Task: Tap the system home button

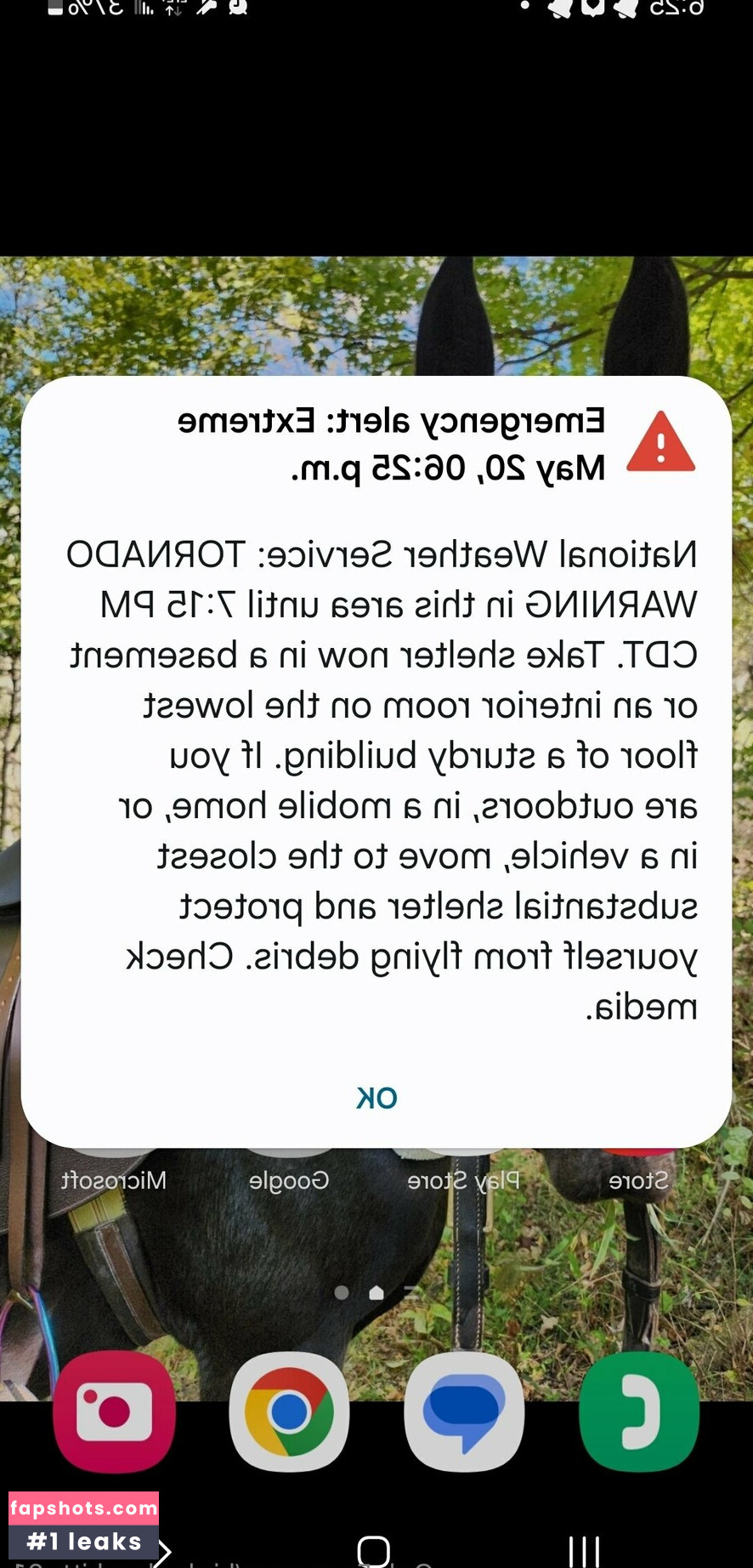Action: click(x=374, y=1550)
